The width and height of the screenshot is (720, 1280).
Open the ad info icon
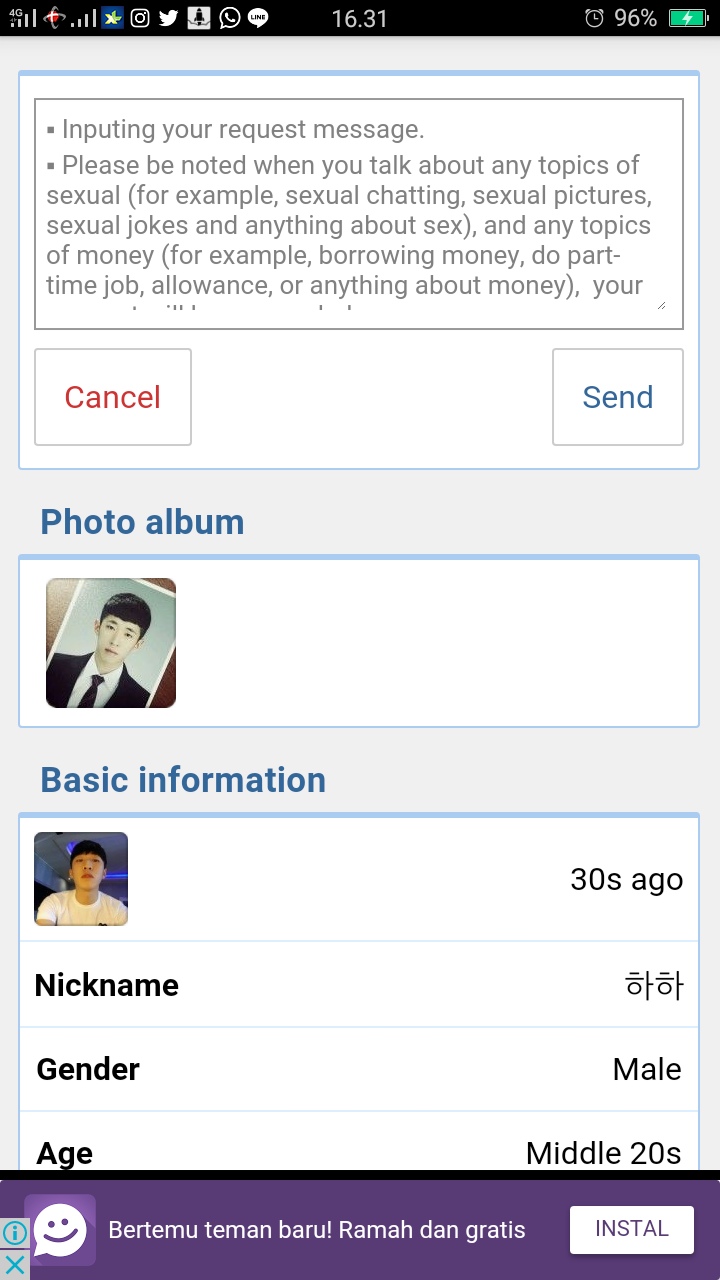[x=14, y=1233]
